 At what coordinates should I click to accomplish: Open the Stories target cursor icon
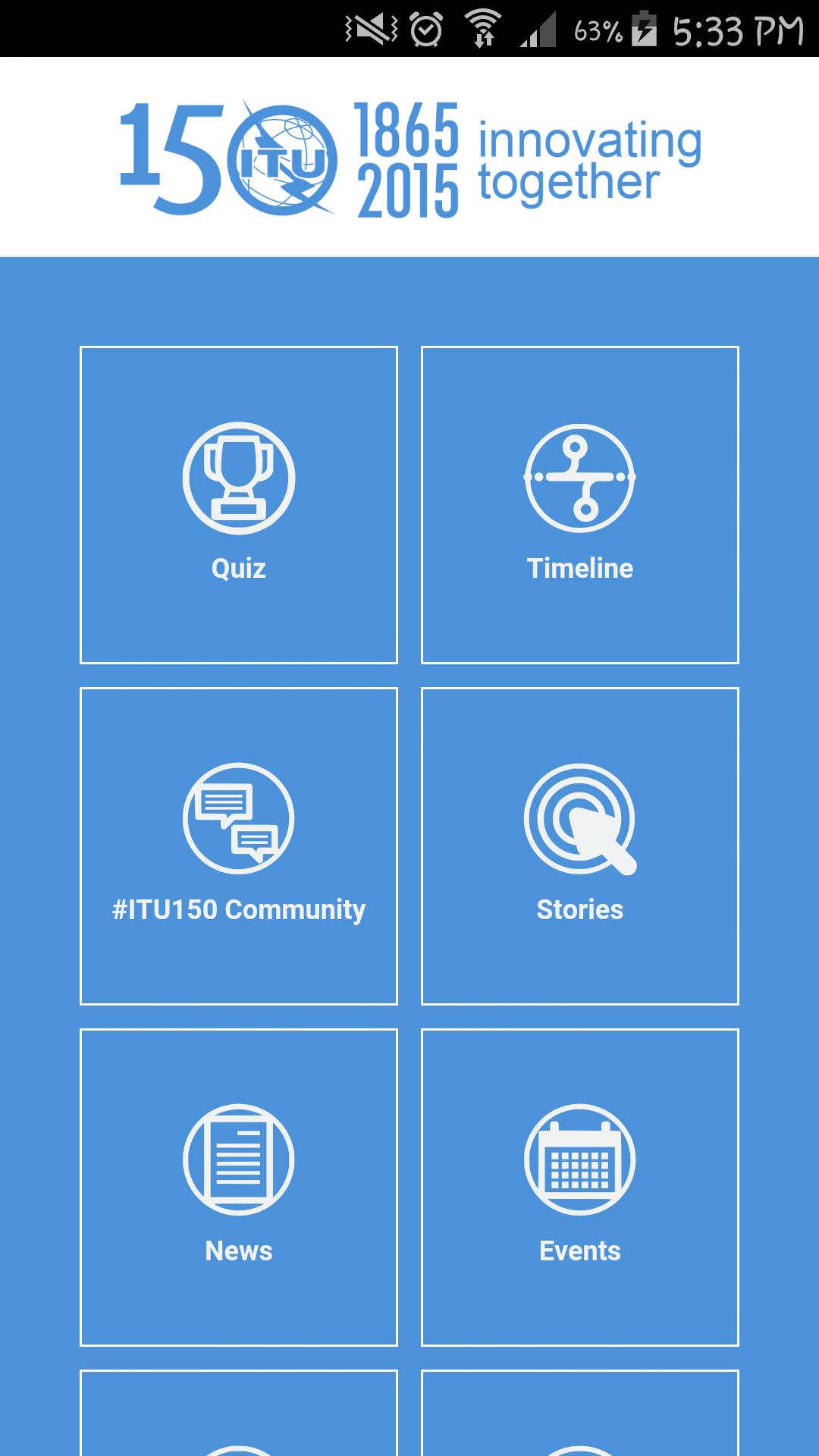tap(579, 819)
